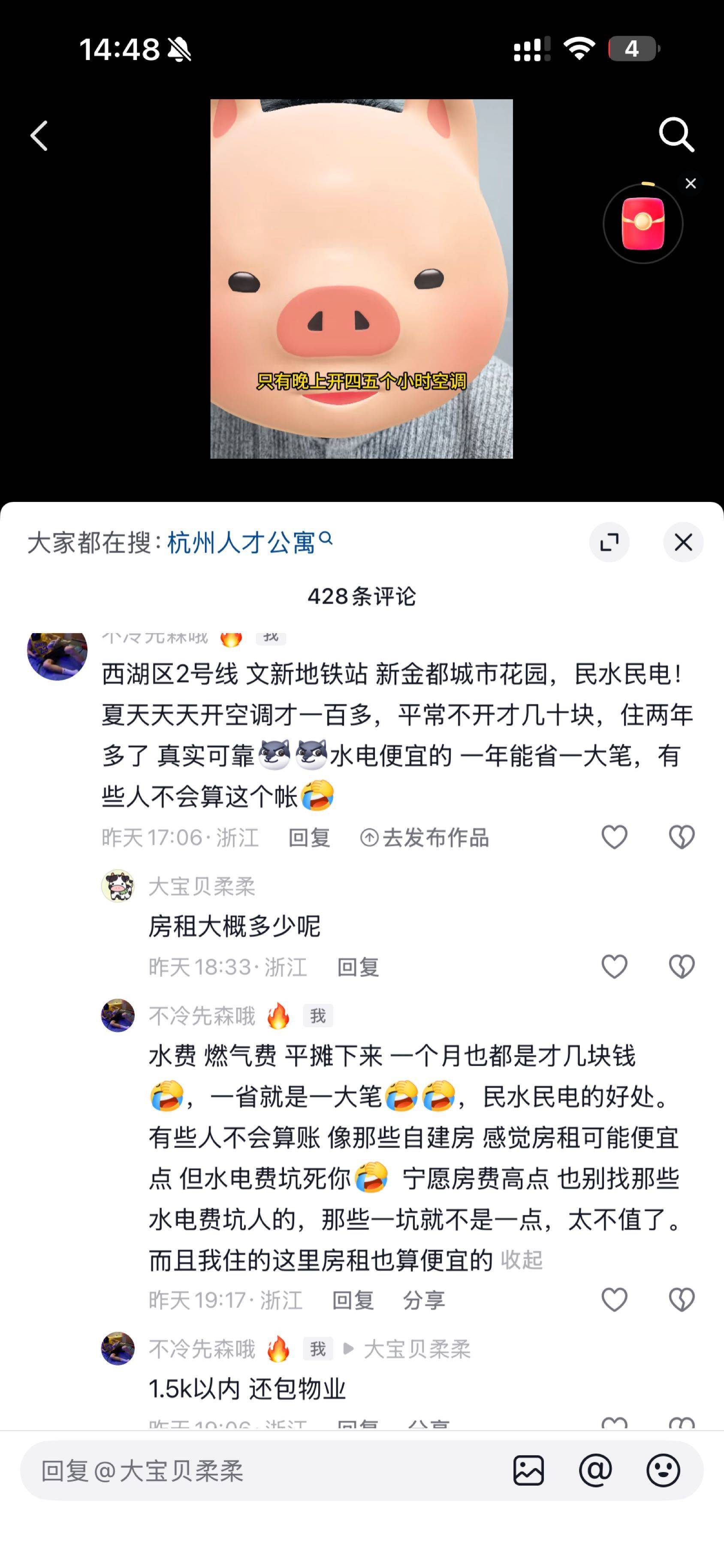Like the comment posted at 17:06

(614, 838)
